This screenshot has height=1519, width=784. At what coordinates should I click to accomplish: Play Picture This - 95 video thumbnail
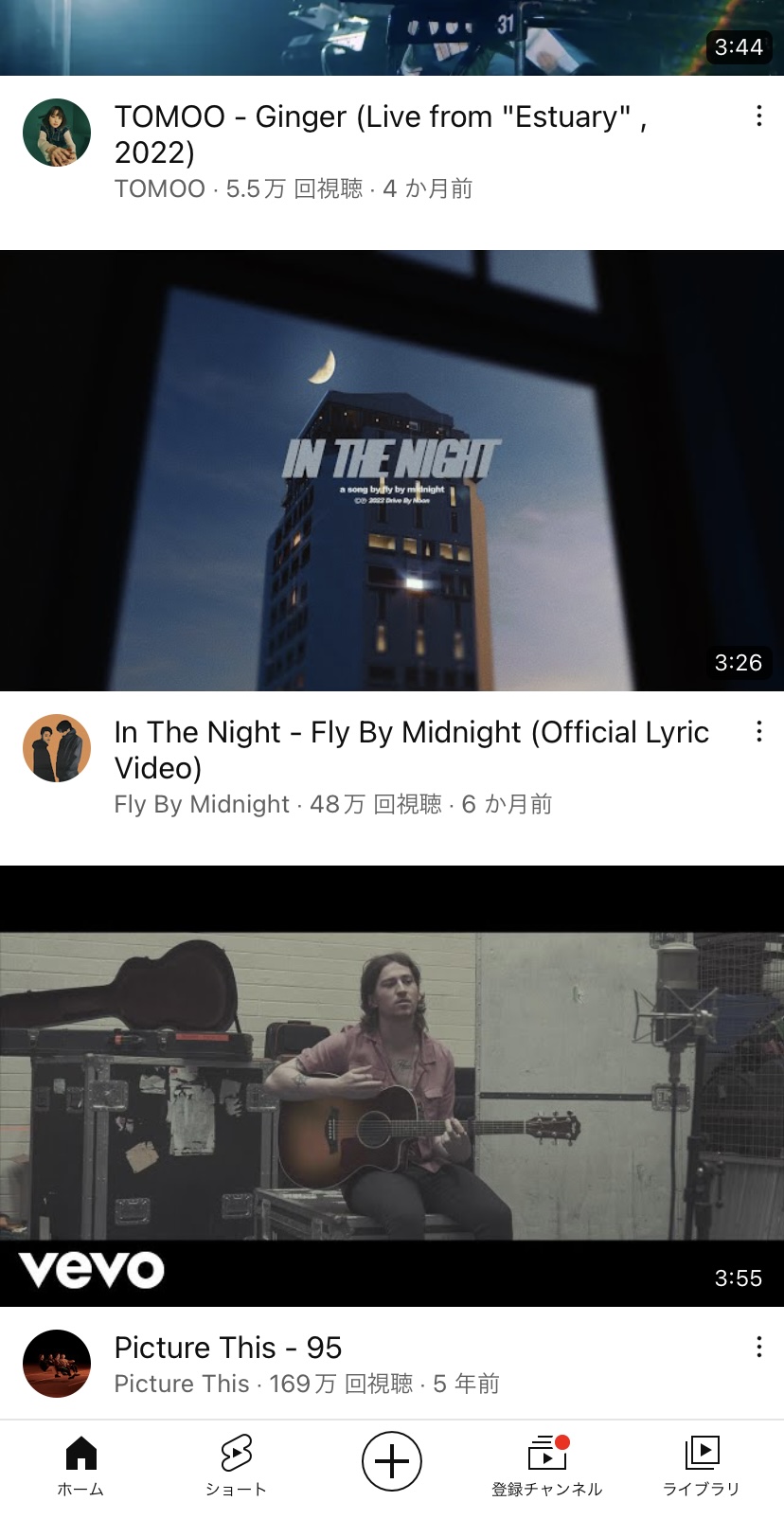(392, 1086)
